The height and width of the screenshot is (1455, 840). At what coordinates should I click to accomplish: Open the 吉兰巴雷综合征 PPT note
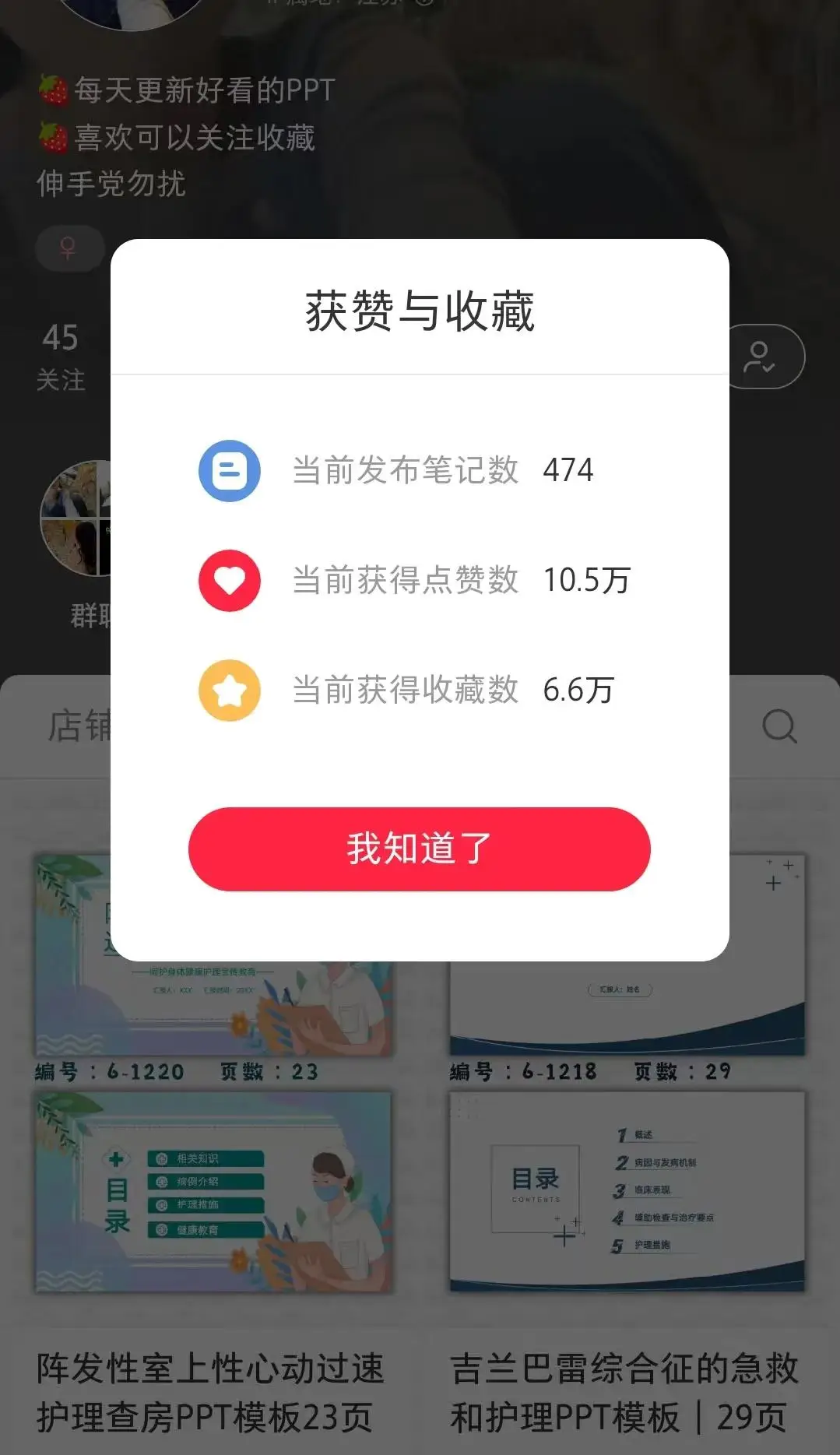point(626,1391)
